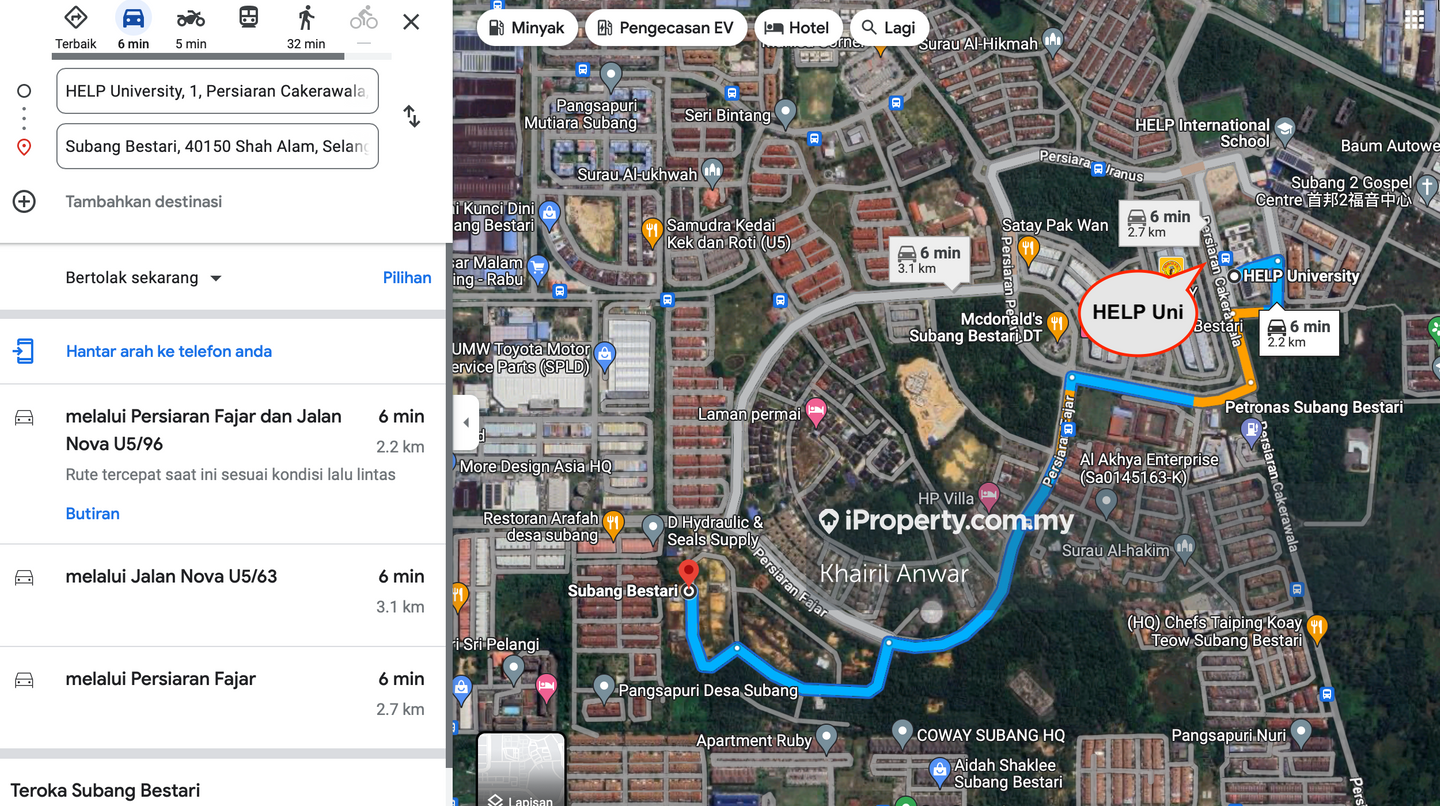Open Pilihan route options
This screenshot has height=806, width=1440.
(407, 278)
